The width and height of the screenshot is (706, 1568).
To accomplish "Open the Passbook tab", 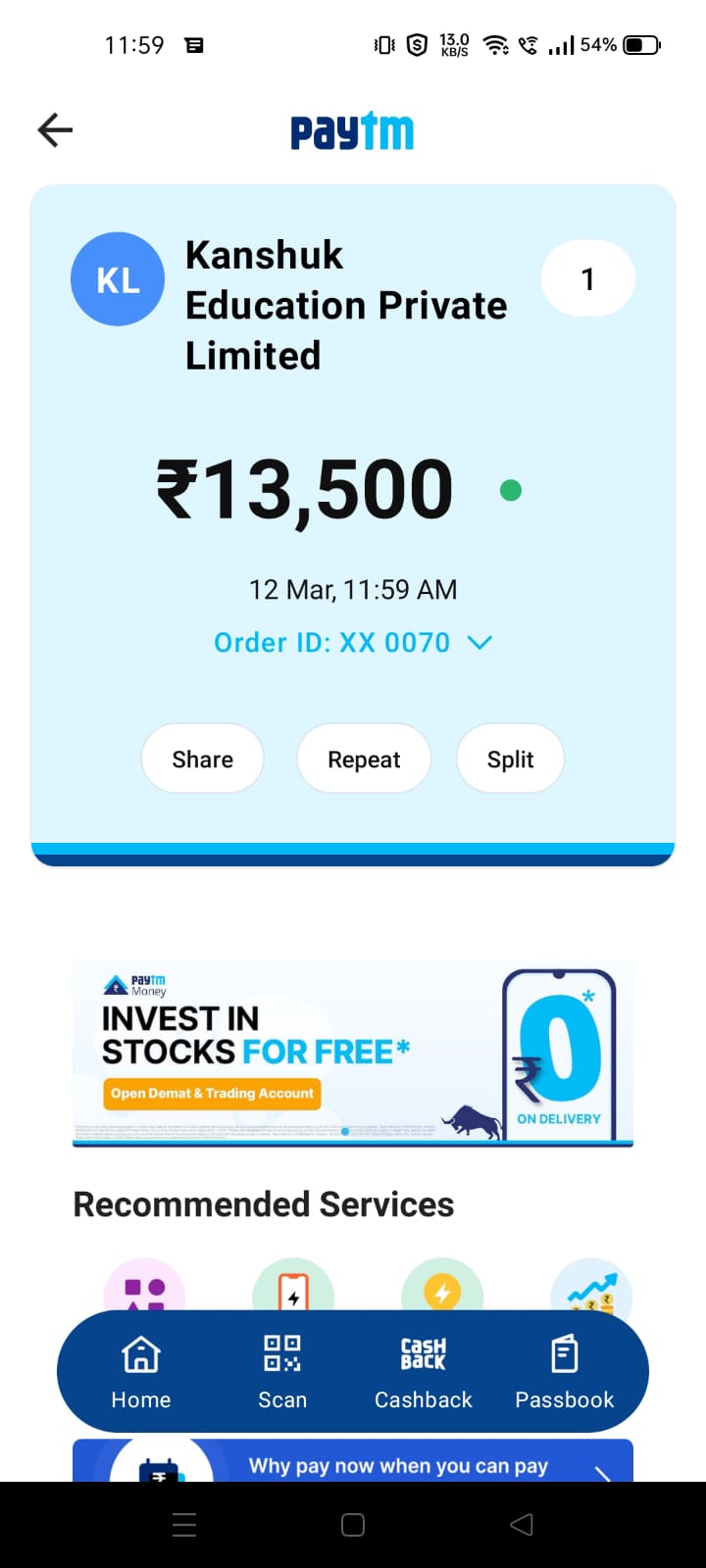I will coord(565,1372).
